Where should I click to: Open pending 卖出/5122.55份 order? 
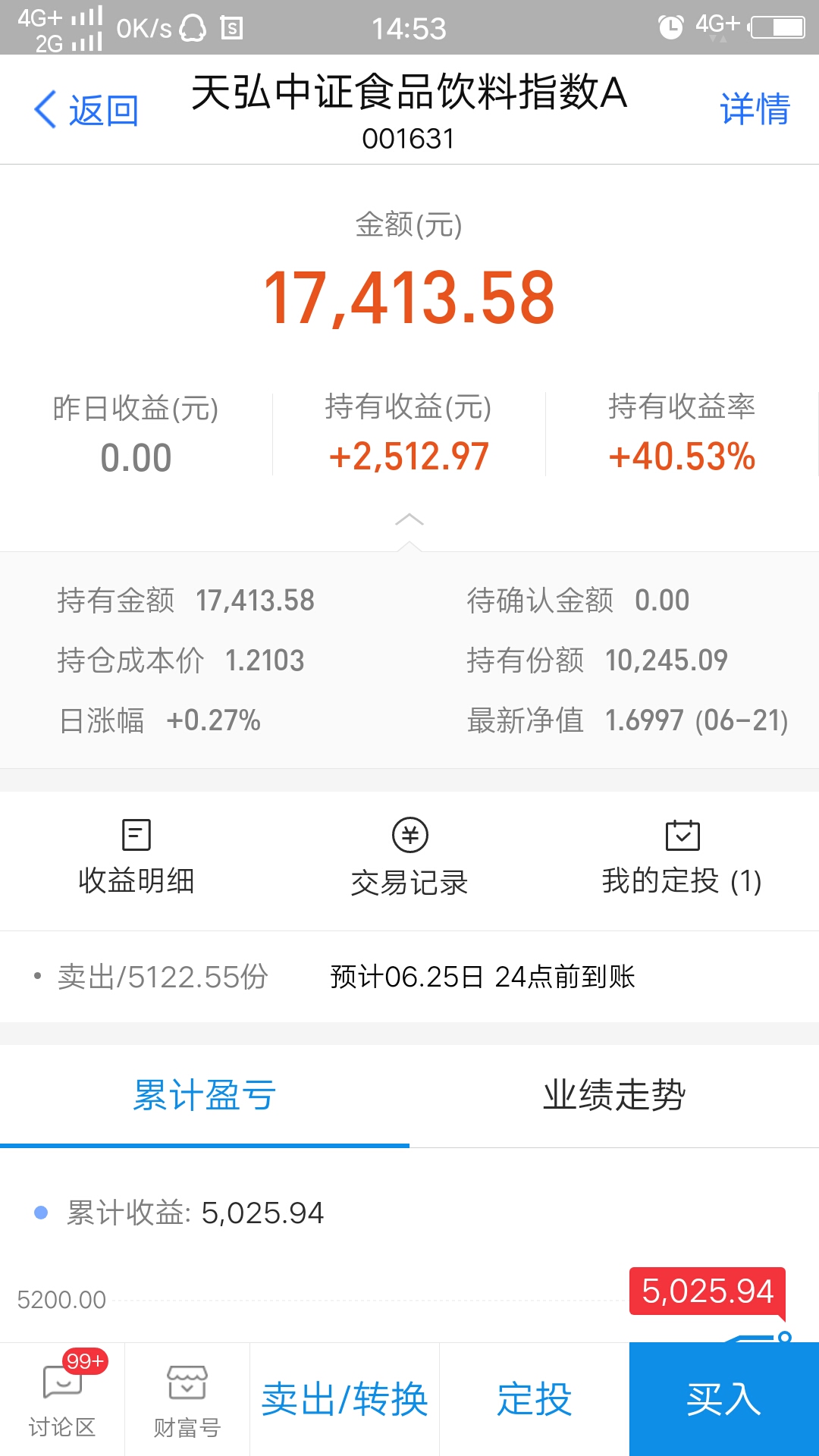pyautogui.click(x=409, y=977)
